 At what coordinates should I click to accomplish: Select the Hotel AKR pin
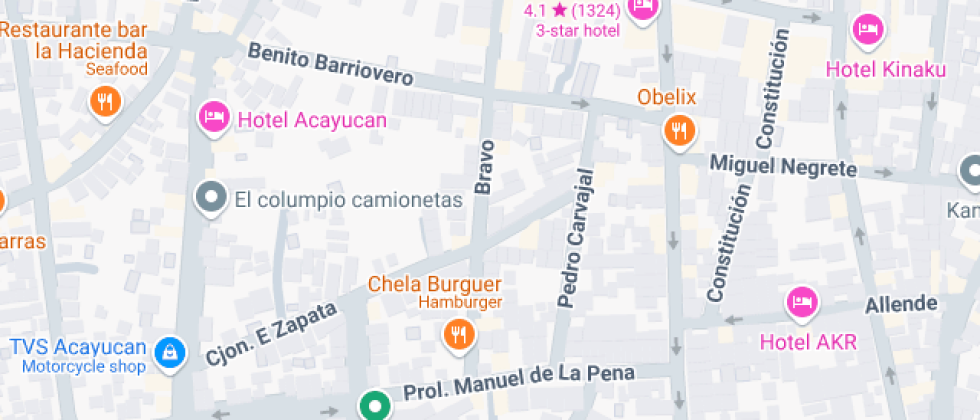802,300
